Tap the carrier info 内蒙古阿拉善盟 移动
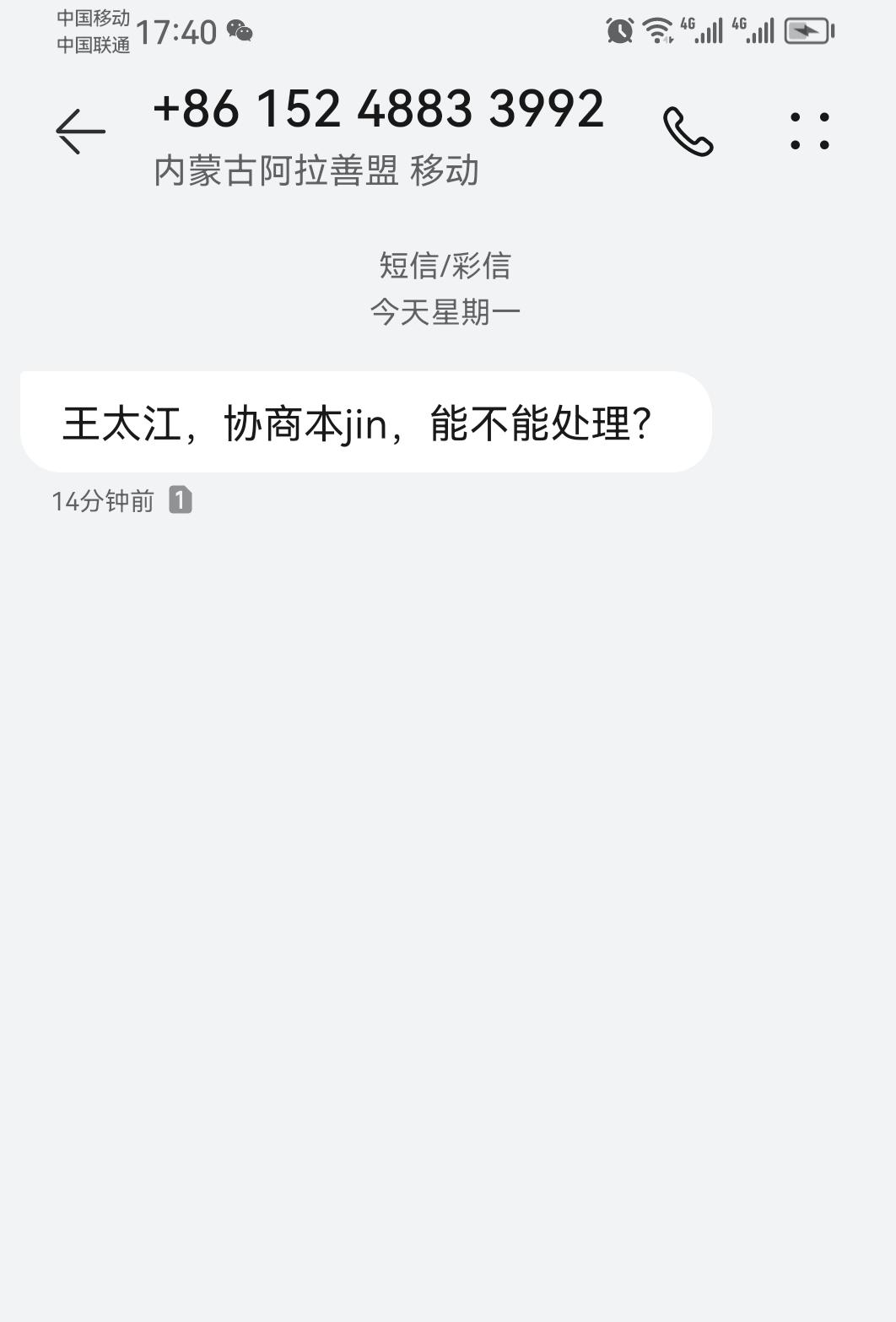Image resolution: width=896 pixels, height=1322 pixels. coord(315,170)
